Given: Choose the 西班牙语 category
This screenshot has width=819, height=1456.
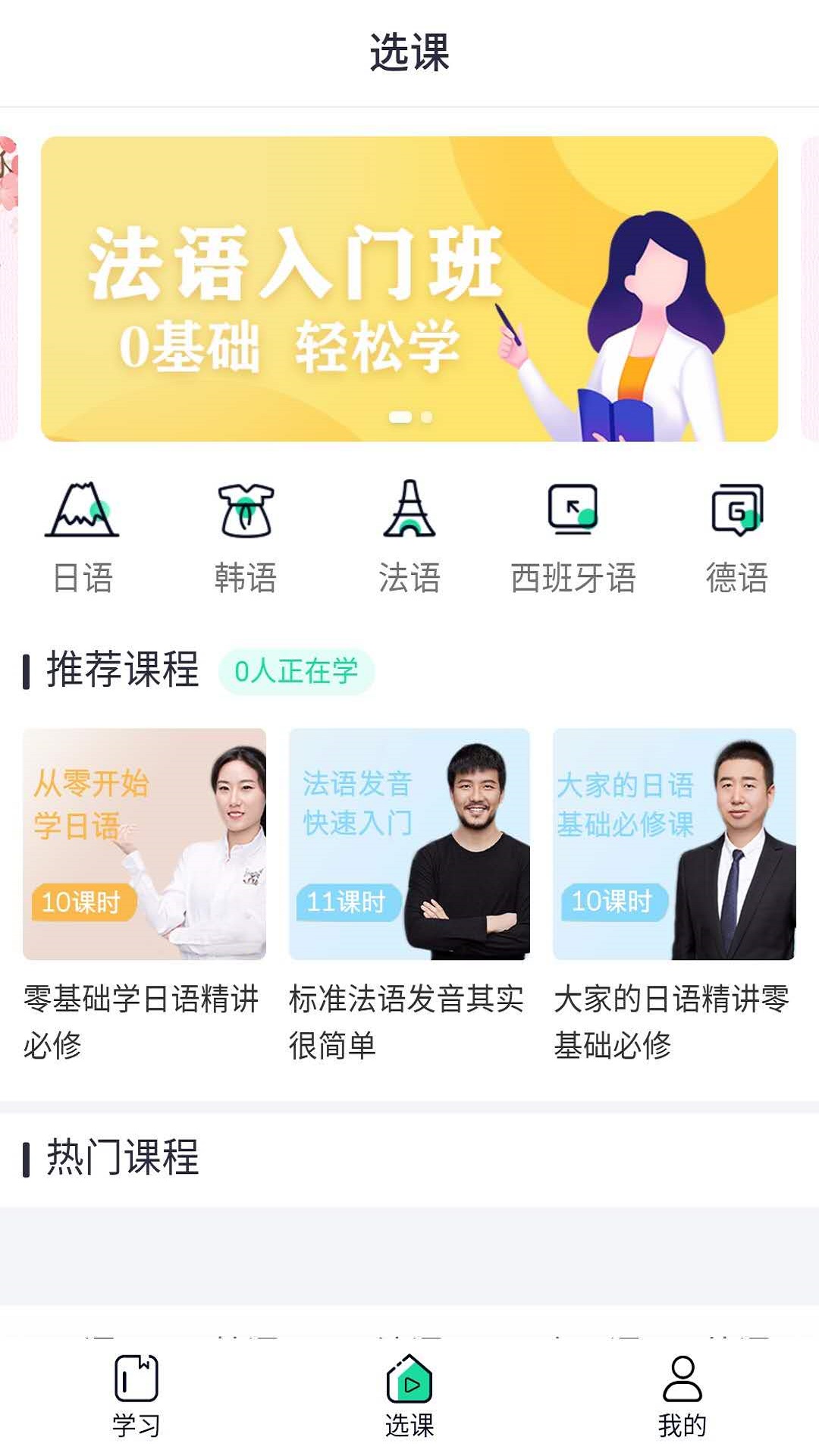Looking at the screenshot, I should (573, 535).
